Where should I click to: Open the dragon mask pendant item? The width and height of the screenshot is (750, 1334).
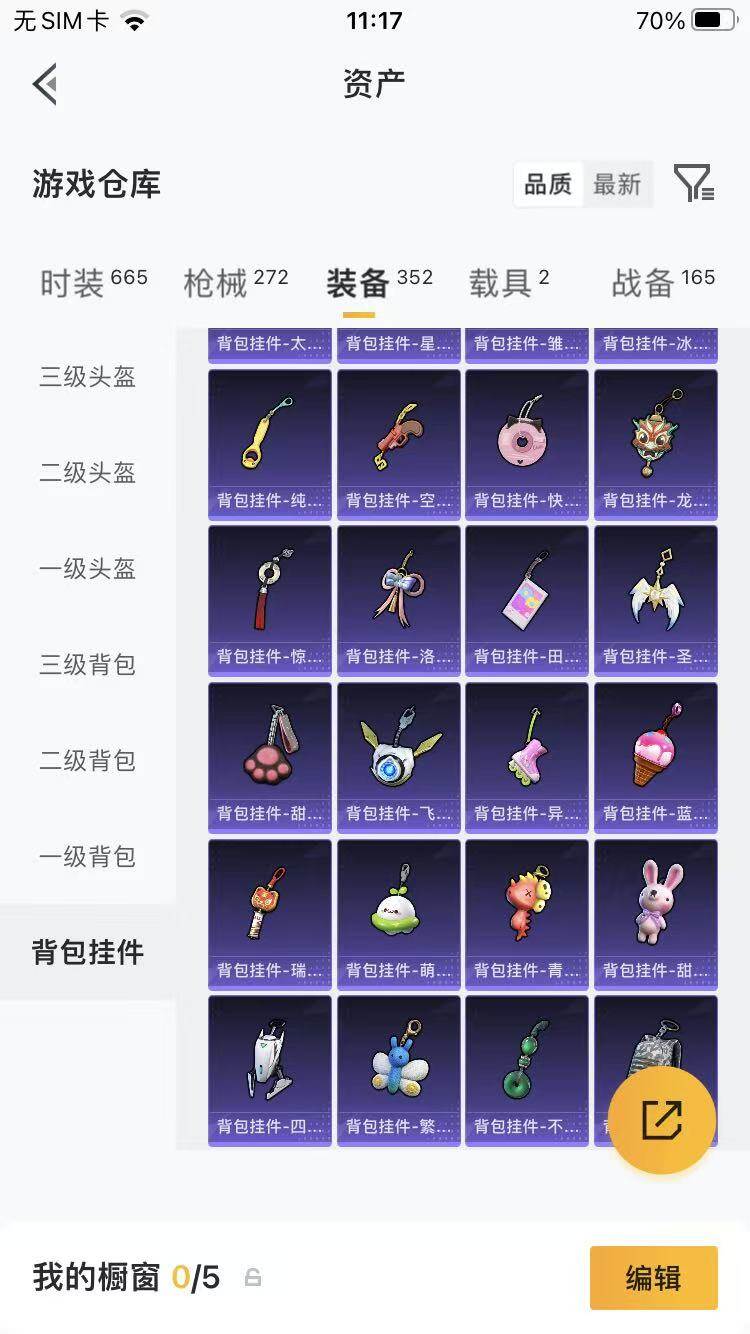(x=656, y=444)
